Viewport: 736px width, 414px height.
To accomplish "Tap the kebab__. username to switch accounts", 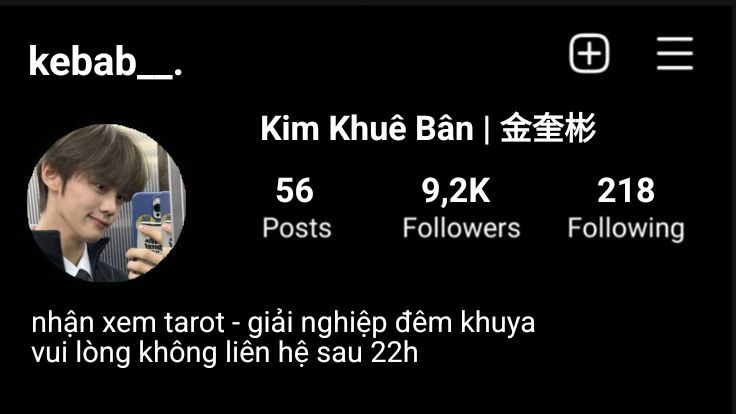I will click(x=105, y=62).
